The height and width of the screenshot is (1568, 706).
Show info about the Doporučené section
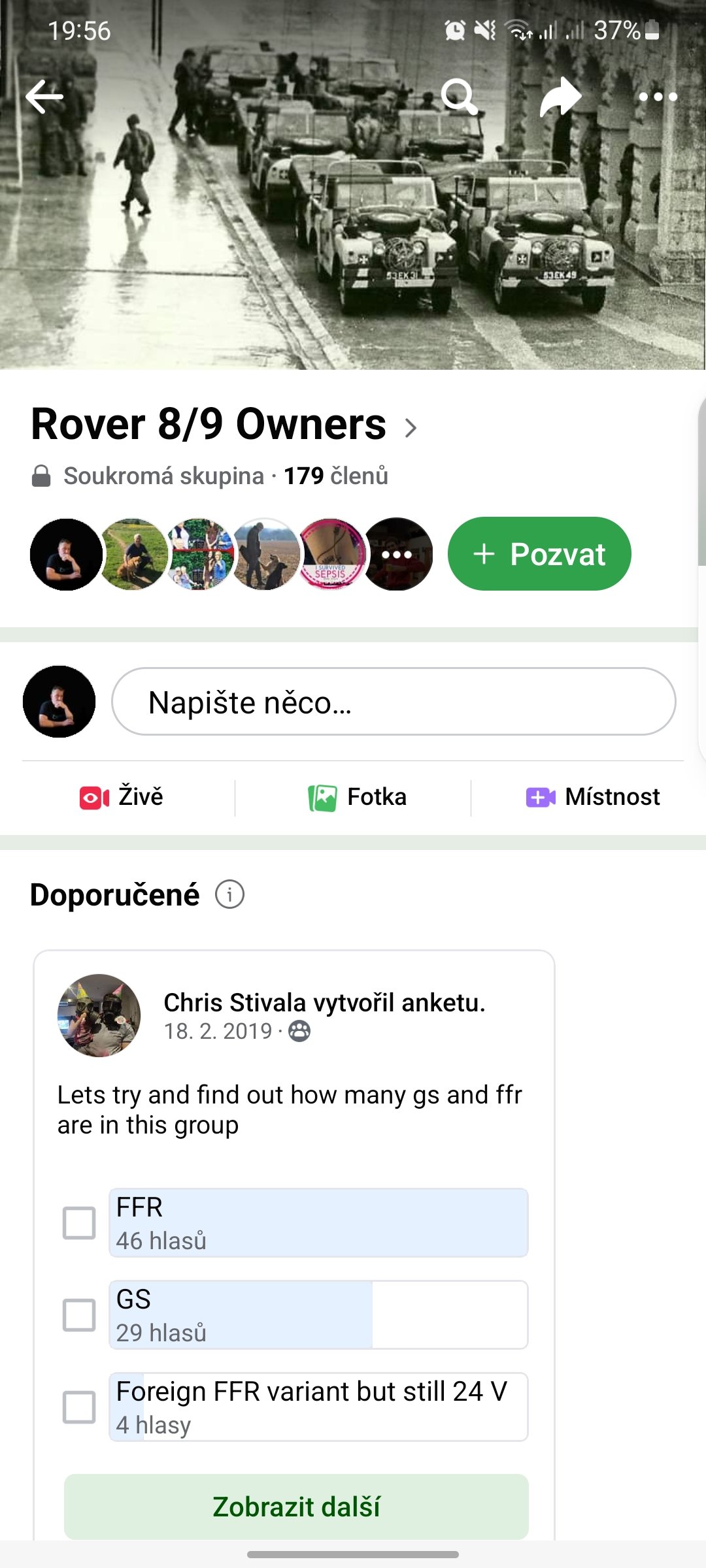pyautogui.click(x=230, y=894)
